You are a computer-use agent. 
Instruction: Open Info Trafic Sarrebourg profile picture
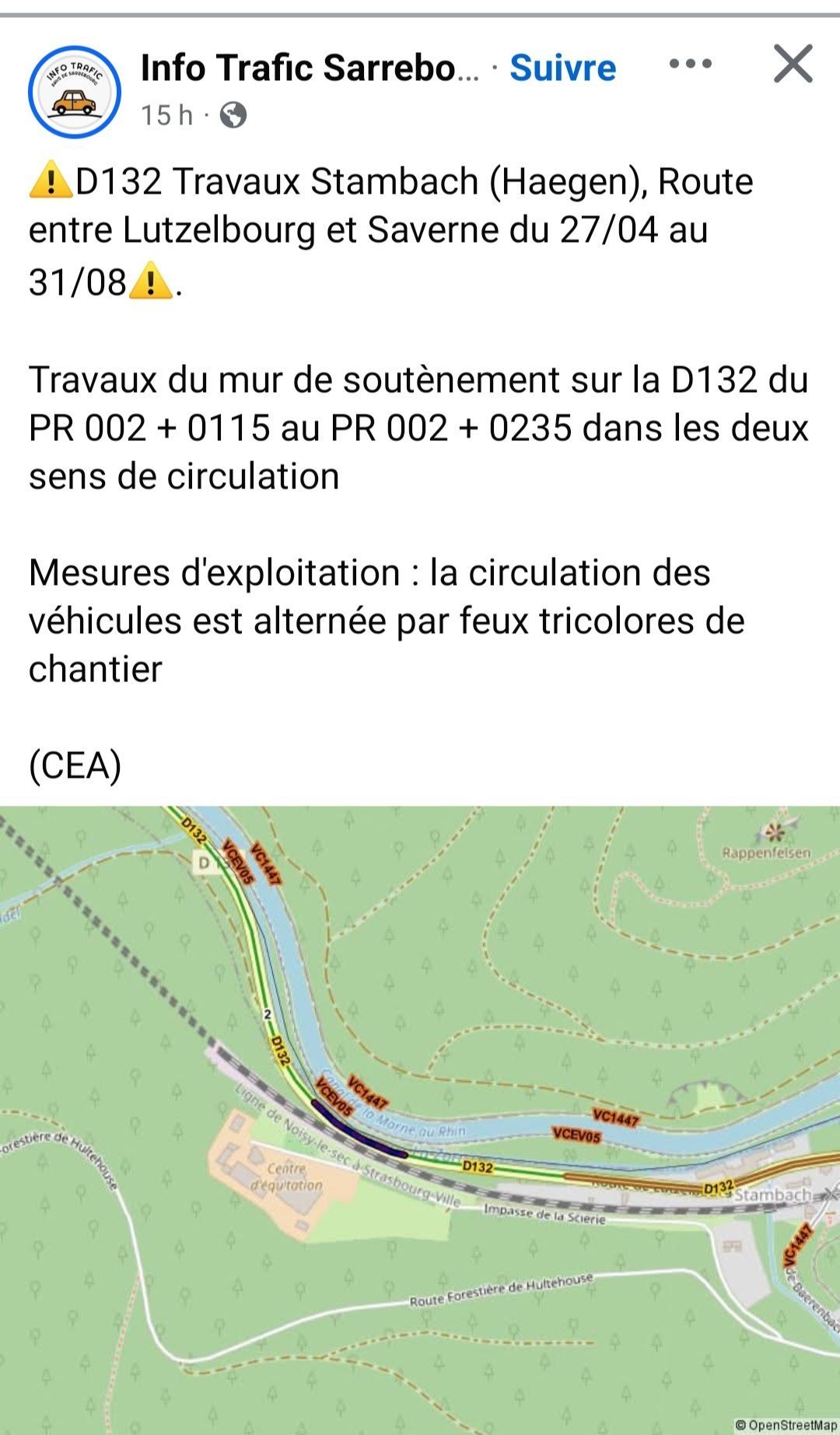tap(75, 92)
